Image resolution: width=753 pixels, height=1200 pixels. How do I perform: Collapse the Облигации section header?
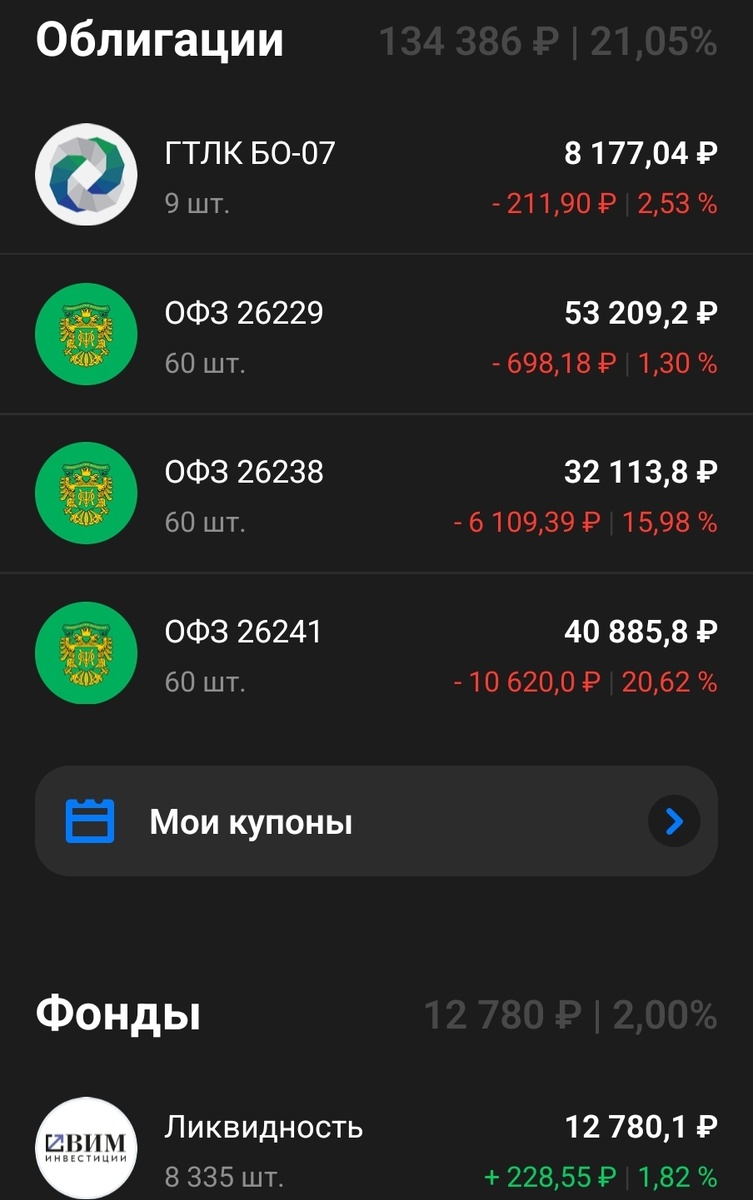tap(158, 40)
